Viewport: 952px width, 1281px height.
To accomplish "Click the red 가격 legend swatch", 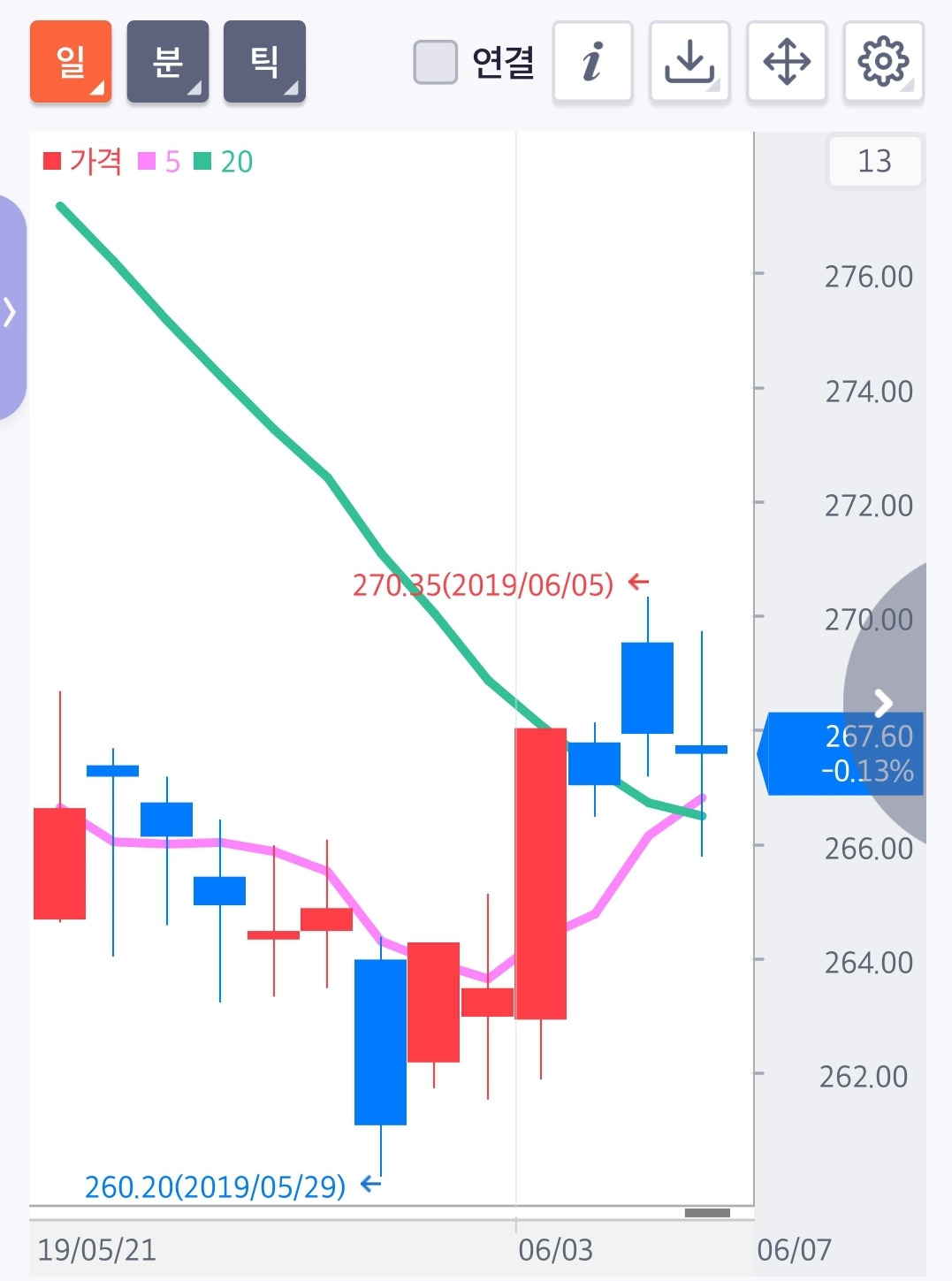I will [x=51, y=162].
